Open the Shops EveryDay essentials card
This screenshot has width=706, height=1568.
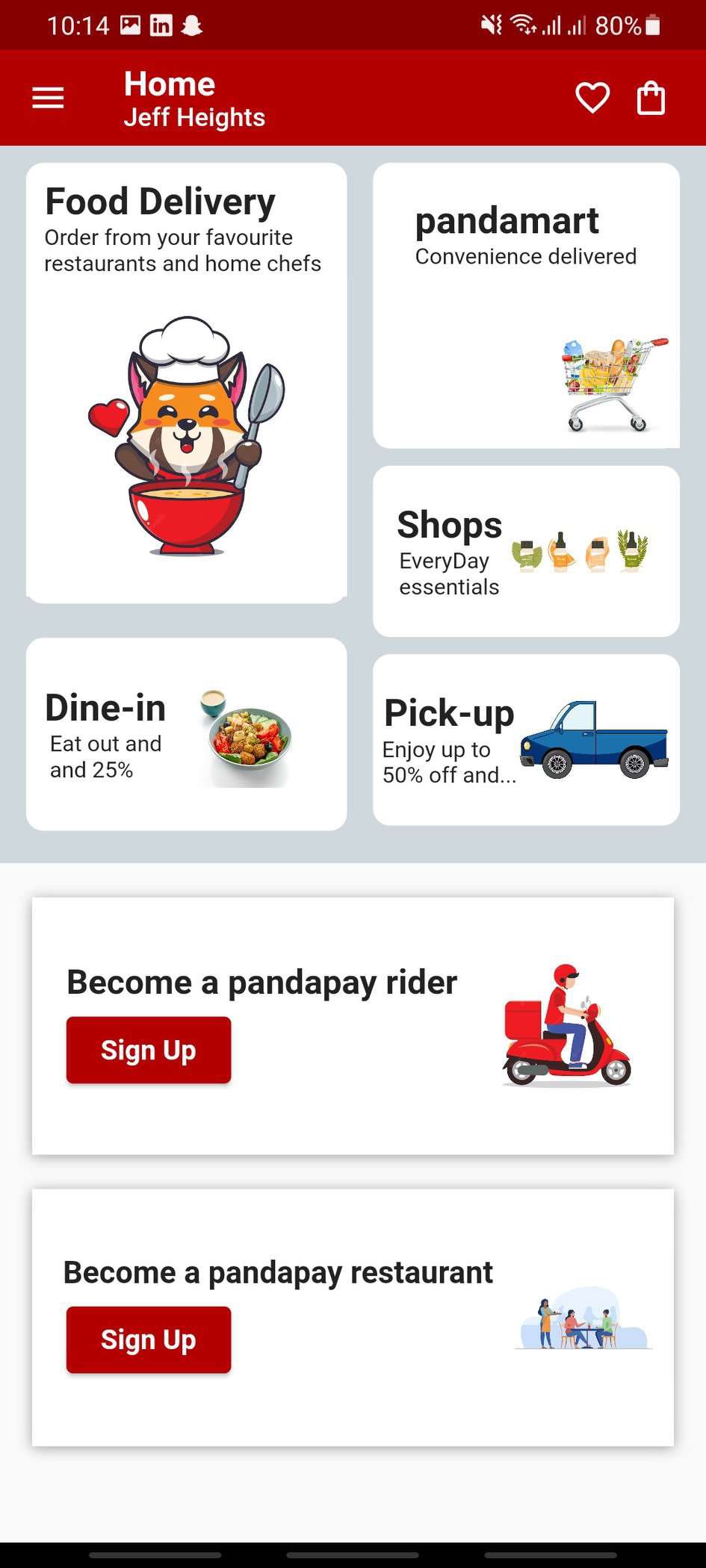(526, 551)
